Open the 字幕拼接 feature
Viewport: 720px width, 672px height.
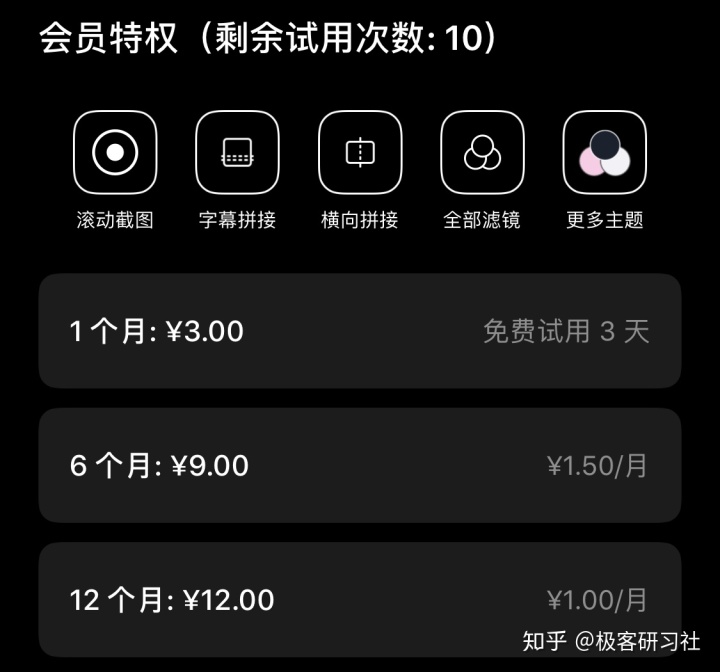[237, 153]
